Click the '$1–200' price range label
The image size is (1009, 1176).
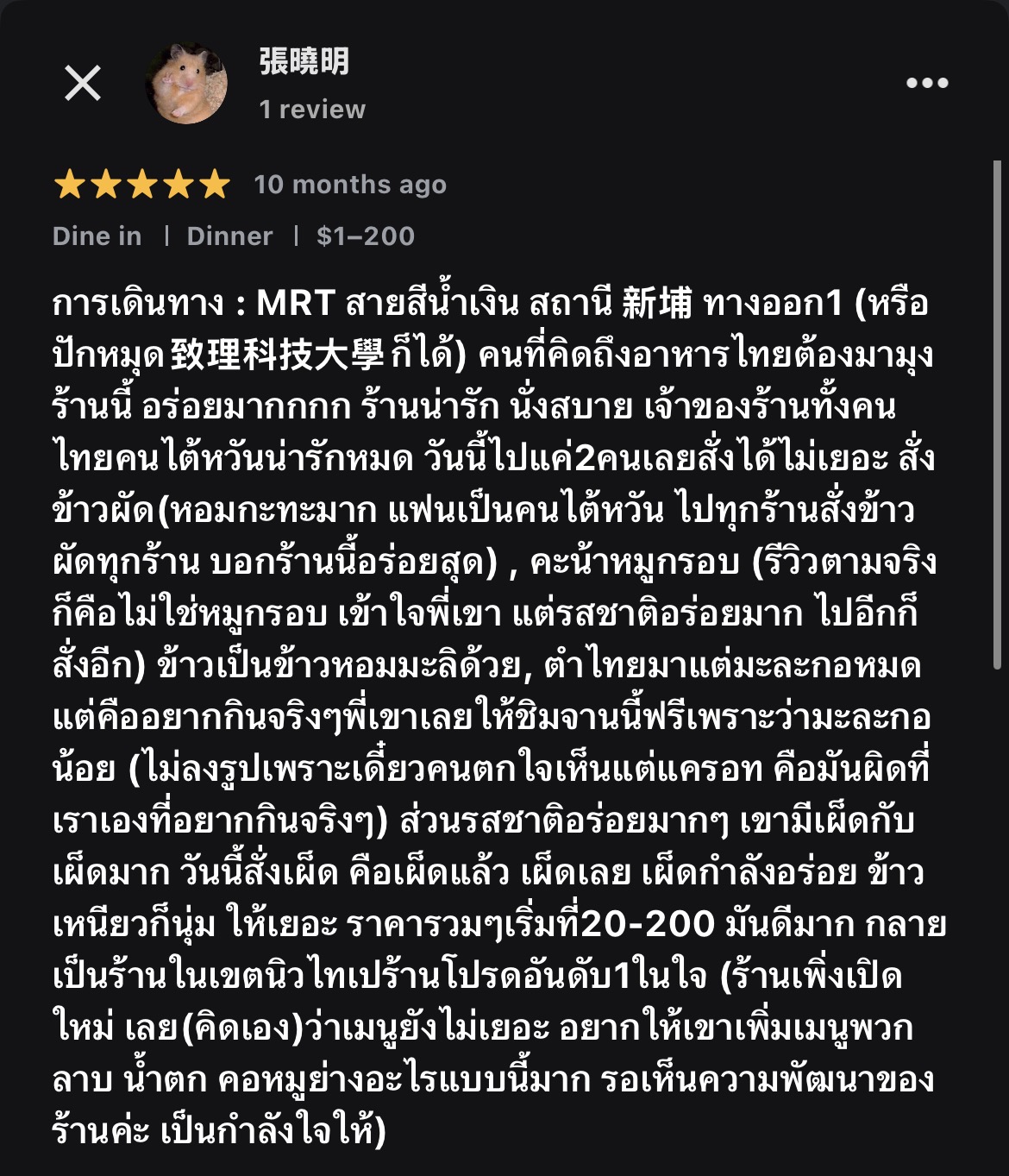tap(367, 236)
